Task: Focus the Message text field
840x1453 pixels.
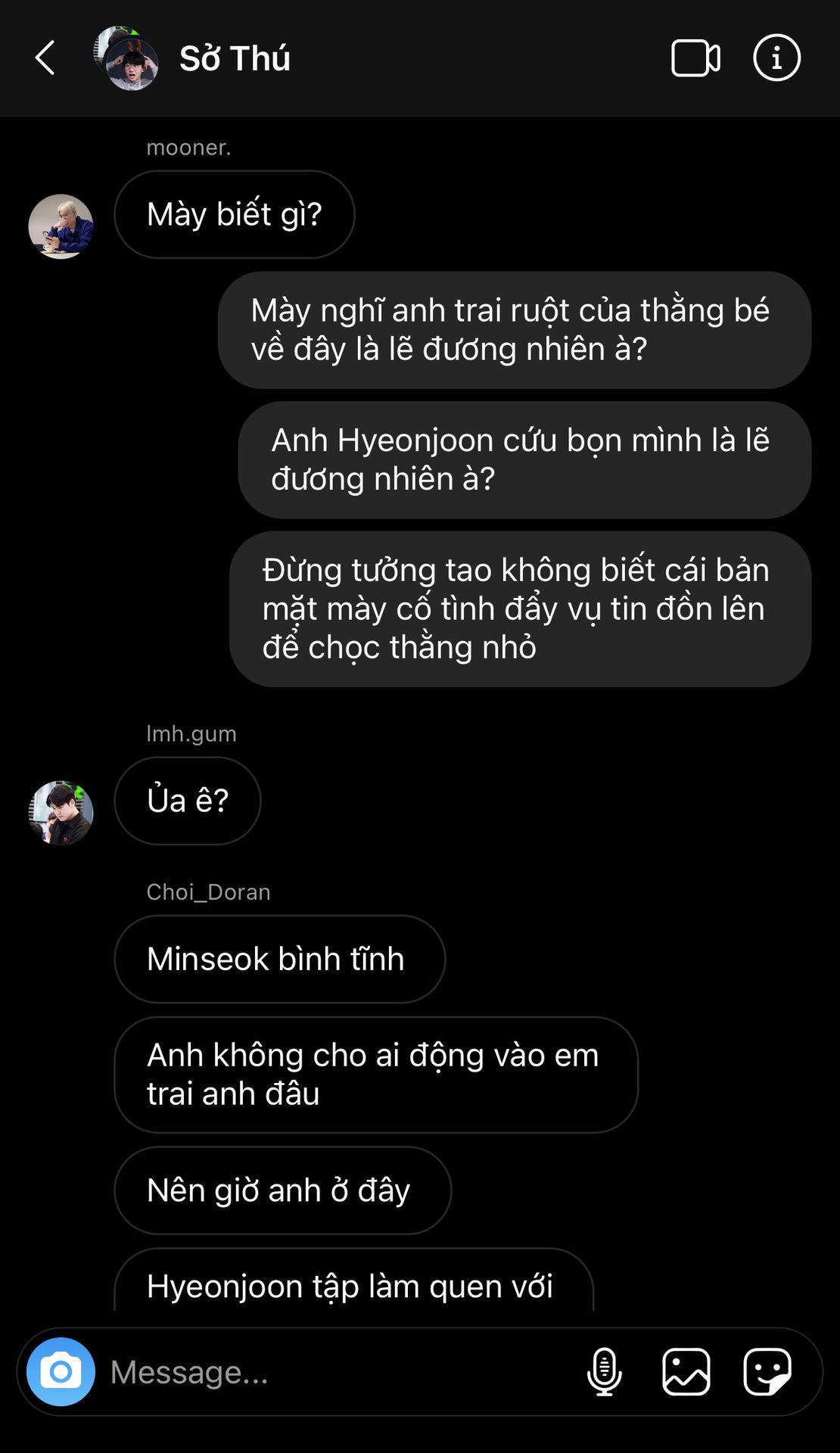Action: (333, 1371)
